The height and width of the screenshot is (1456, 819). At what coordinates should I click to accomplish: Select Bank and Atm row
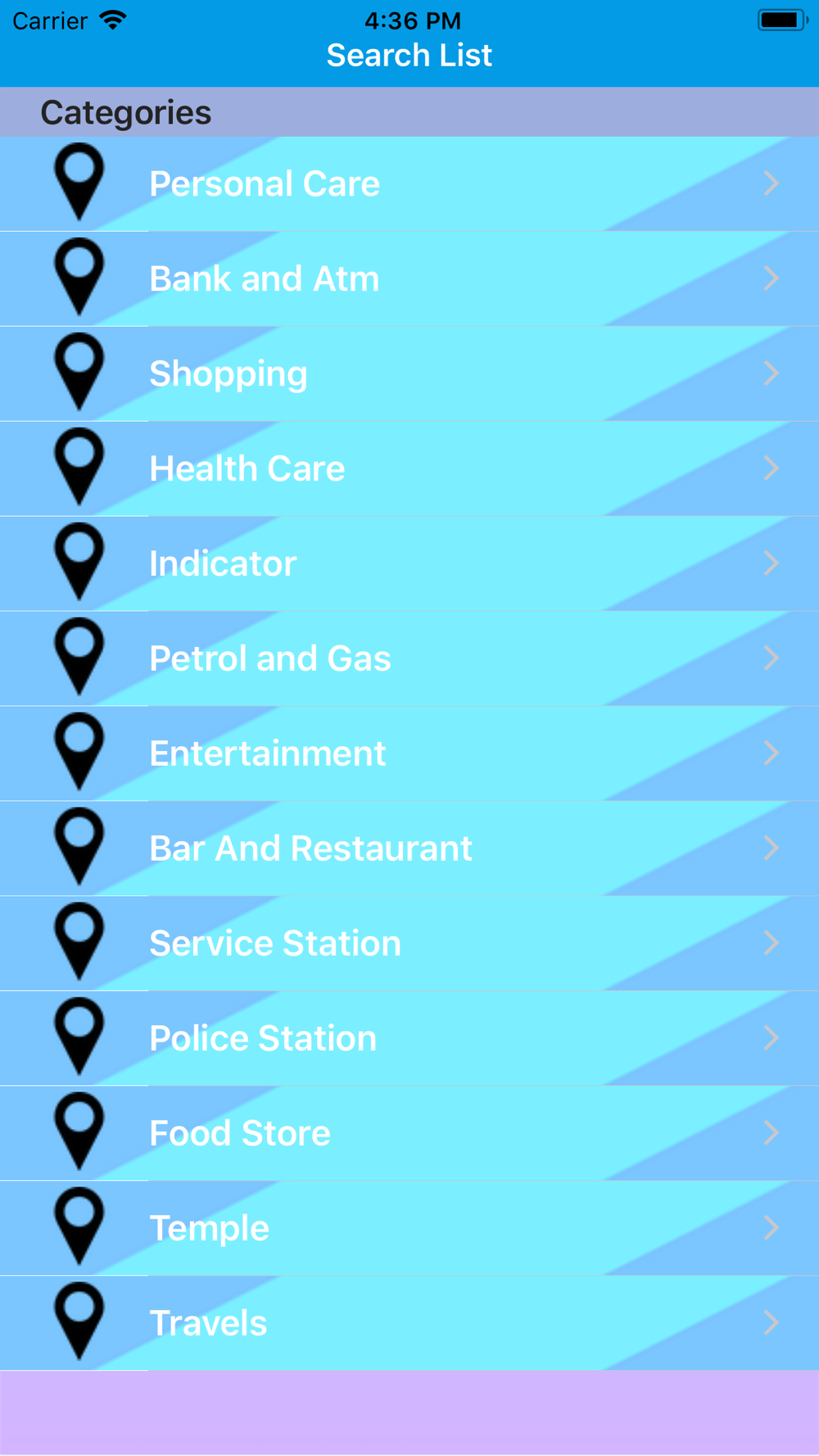409,278
